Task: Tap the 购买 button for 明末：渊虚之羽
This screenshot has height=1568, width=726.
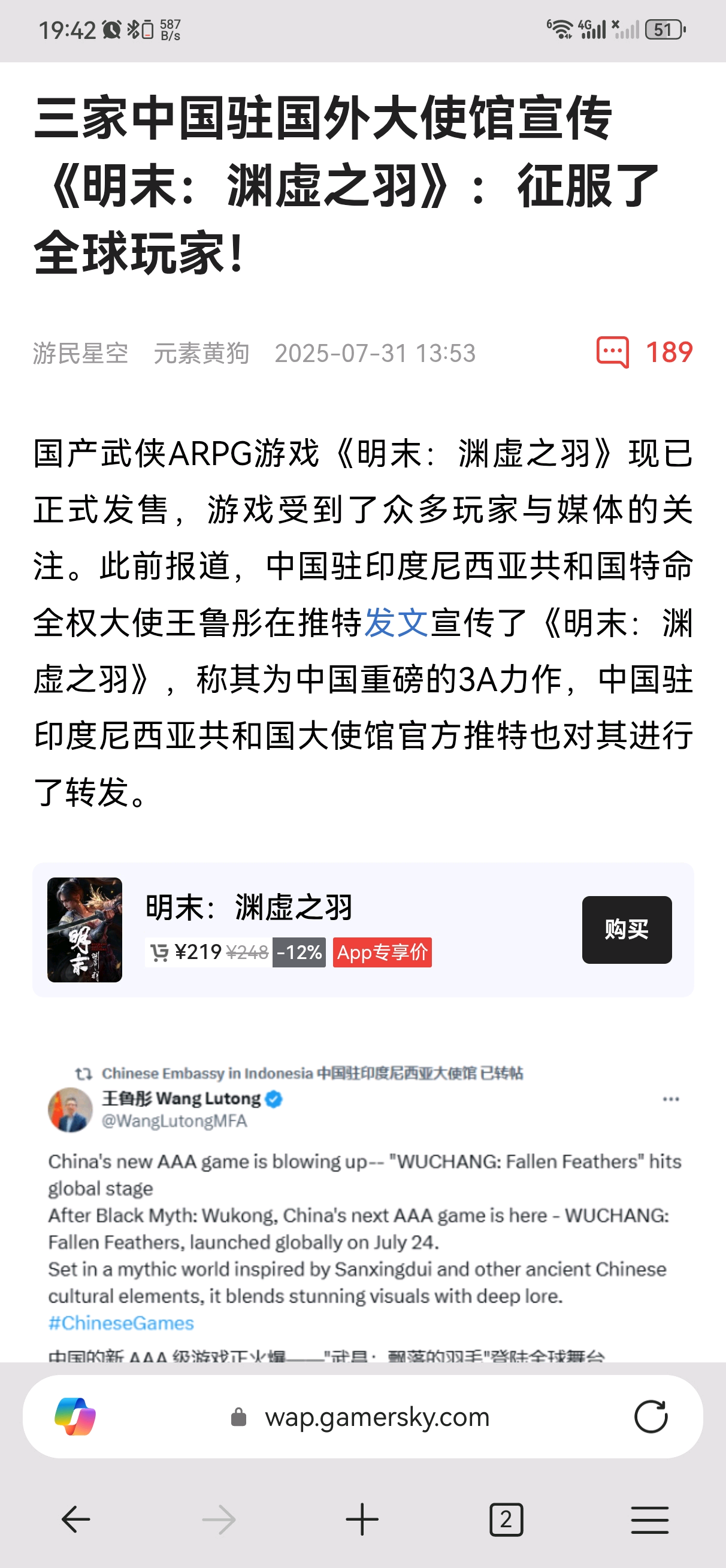Action: [x=626, y=930]
